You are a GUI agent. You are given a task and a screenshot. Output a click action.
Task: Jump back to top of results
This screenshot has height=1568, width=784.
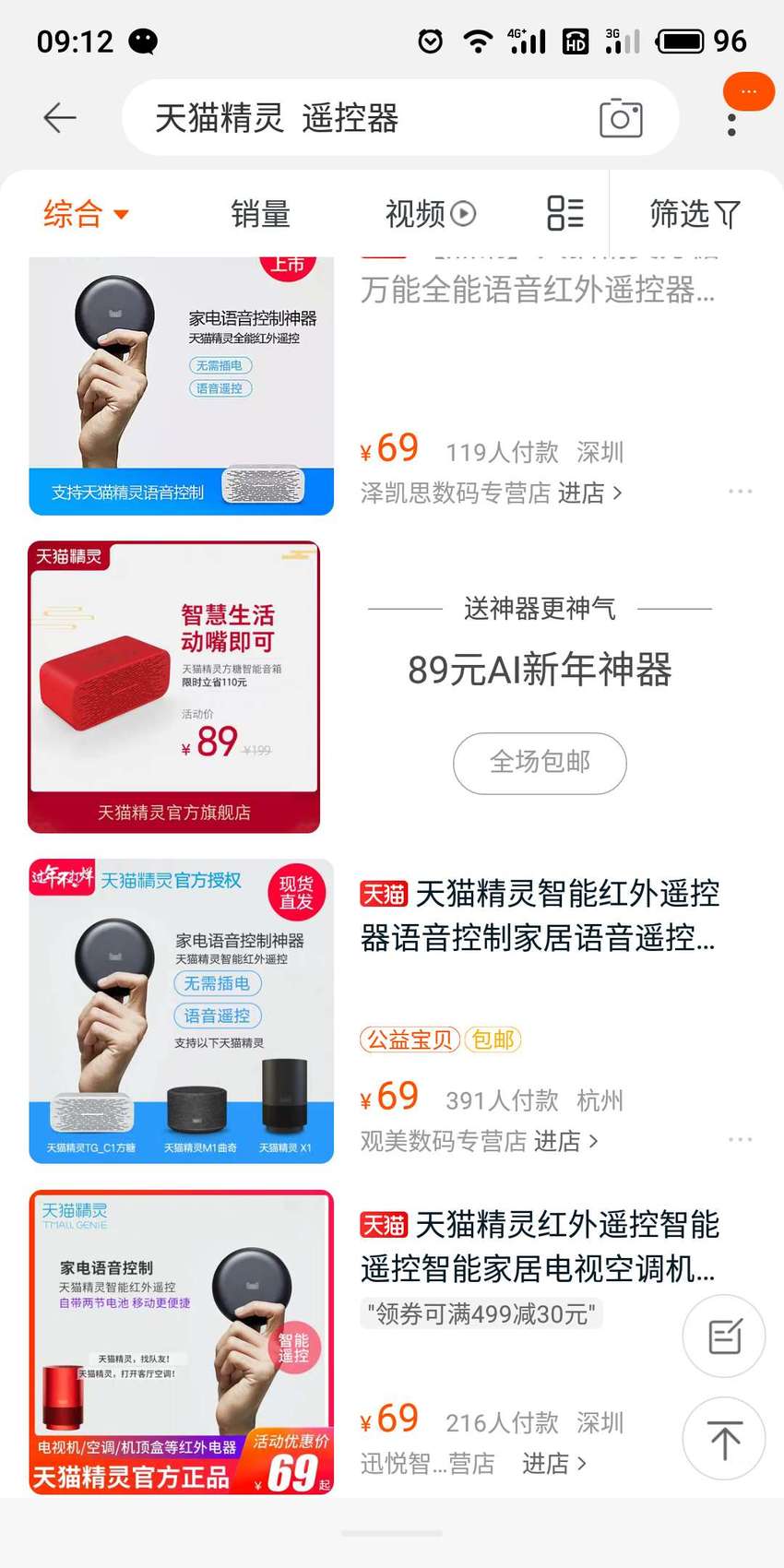coord(724,1440)
